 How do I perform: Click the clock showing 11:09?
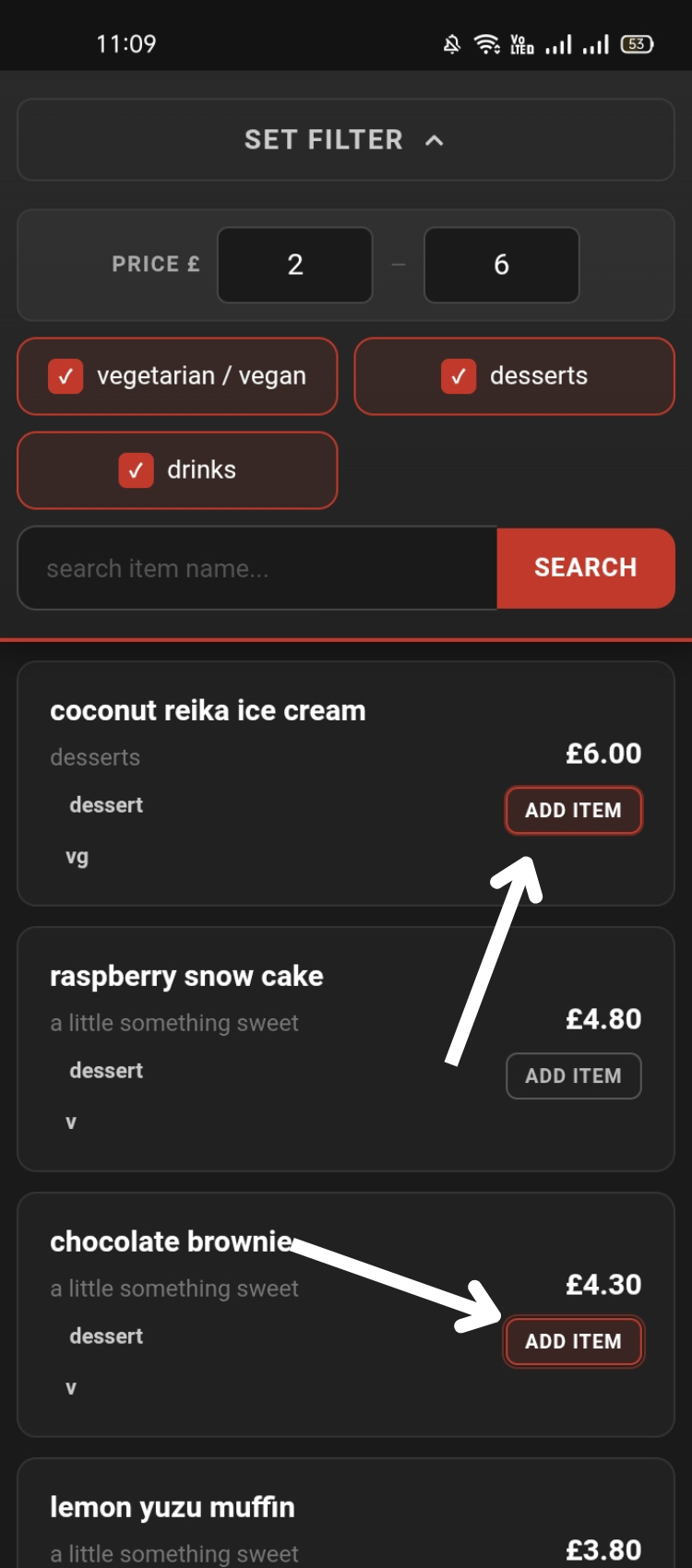[128, 43]
